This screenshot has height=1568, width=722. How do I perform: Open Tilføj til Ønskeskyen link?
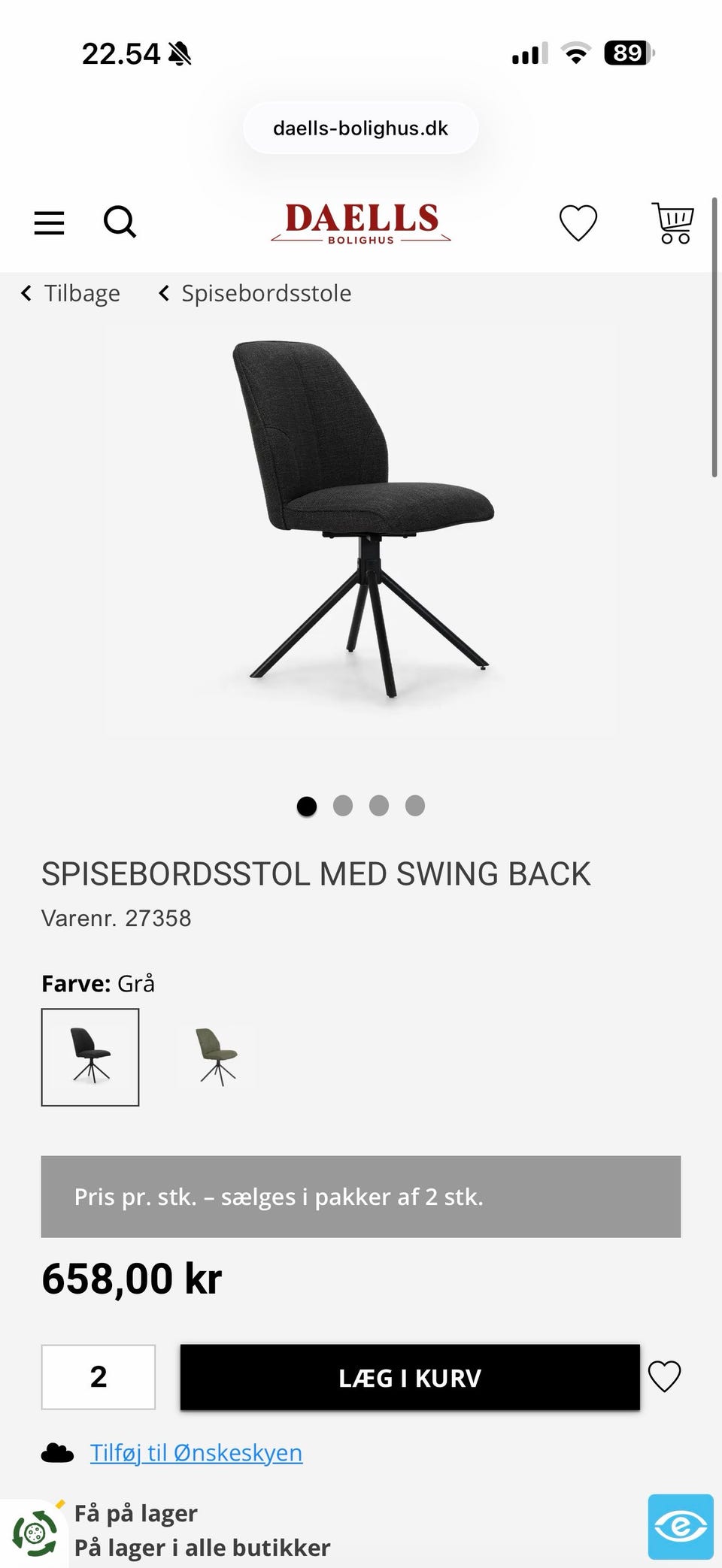(x=196, y=1452)
